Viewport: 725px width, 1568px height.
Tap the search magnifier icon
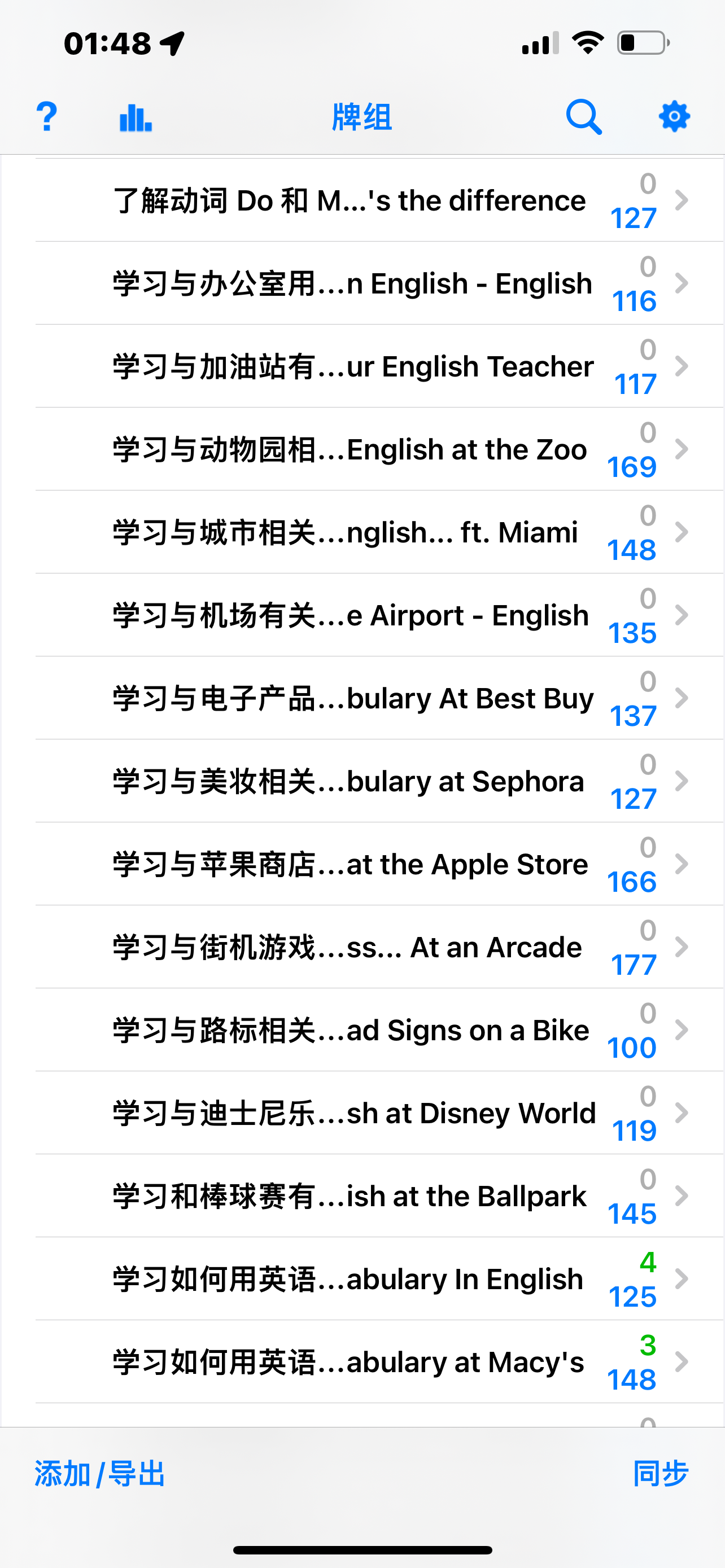(583, 116)
